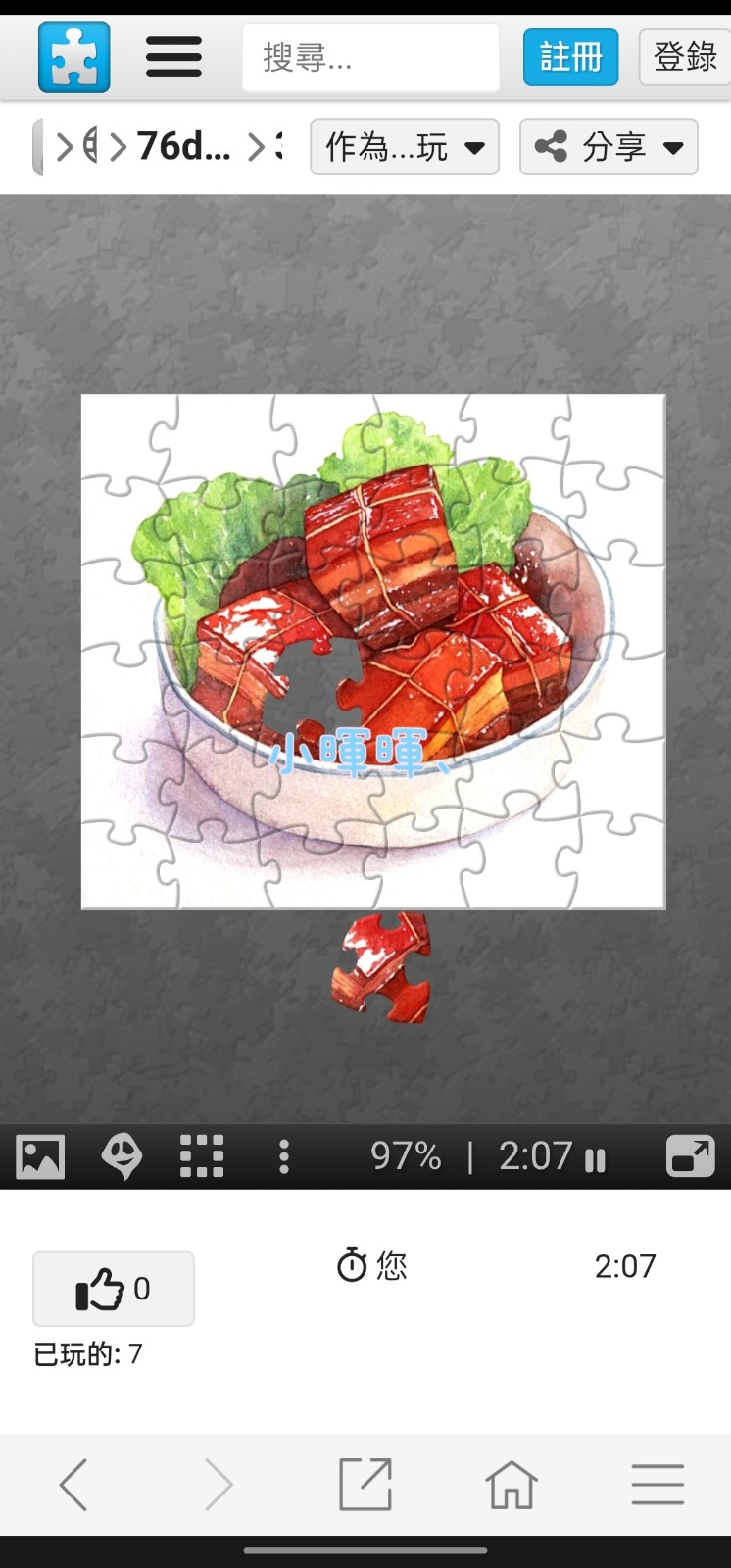Go to the browser home page
Screen dimensions: 731x1568
512,1485
